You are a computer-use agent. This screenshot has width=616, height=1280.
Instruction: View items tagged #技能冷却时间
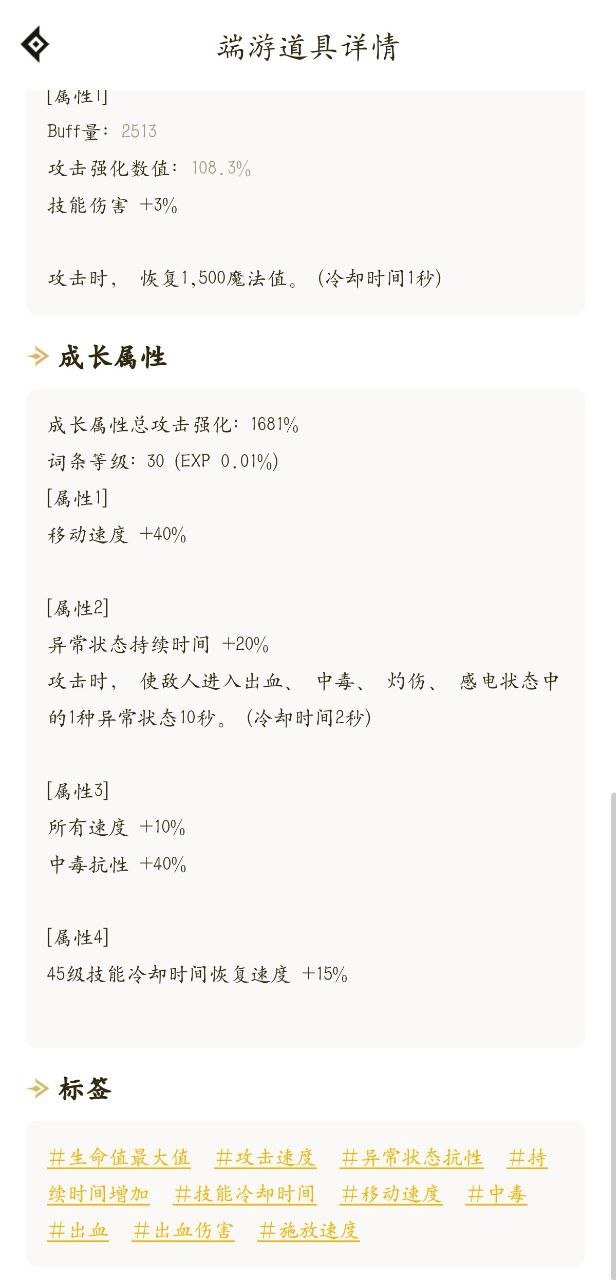click(244, 1194)
